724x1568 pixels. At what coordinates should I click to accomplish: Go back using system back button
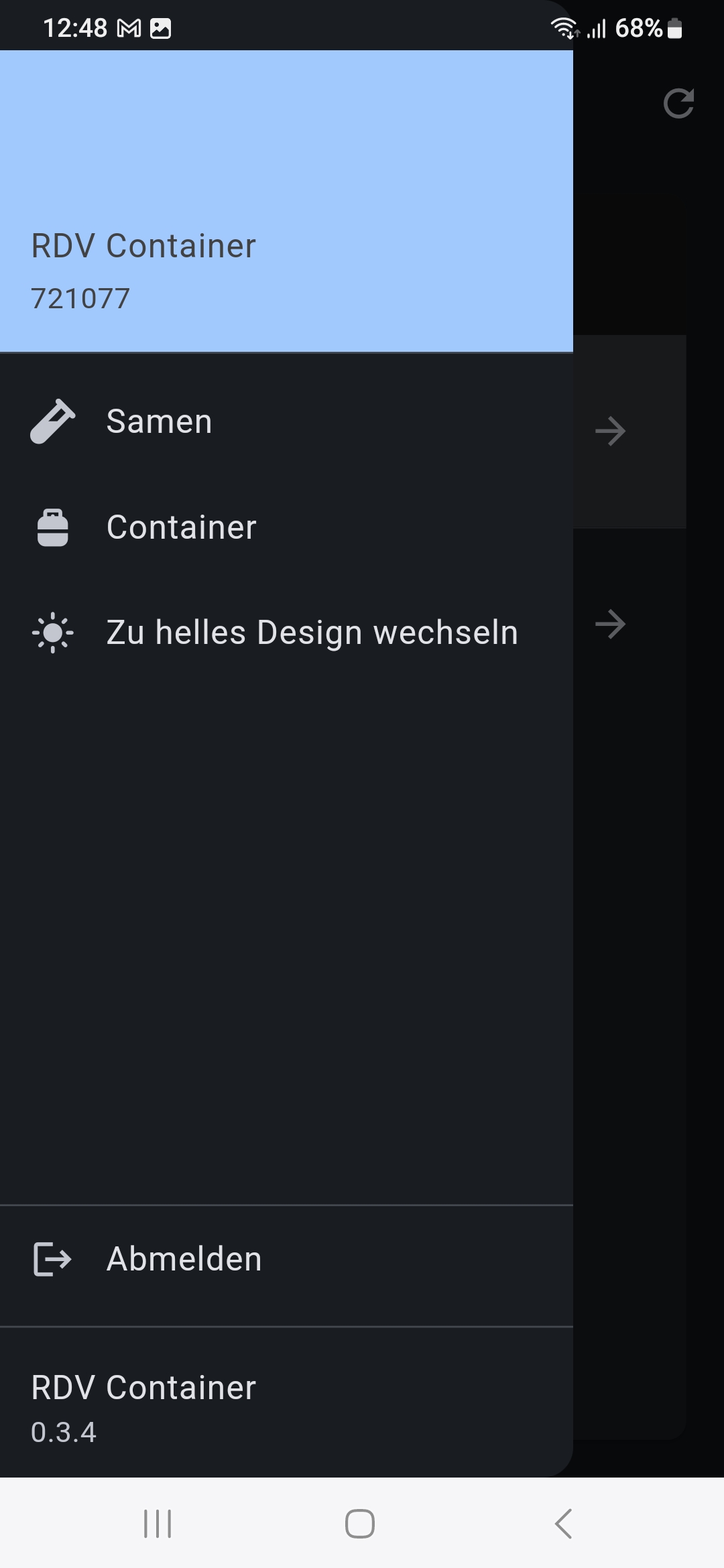[x=564, y=1524]
